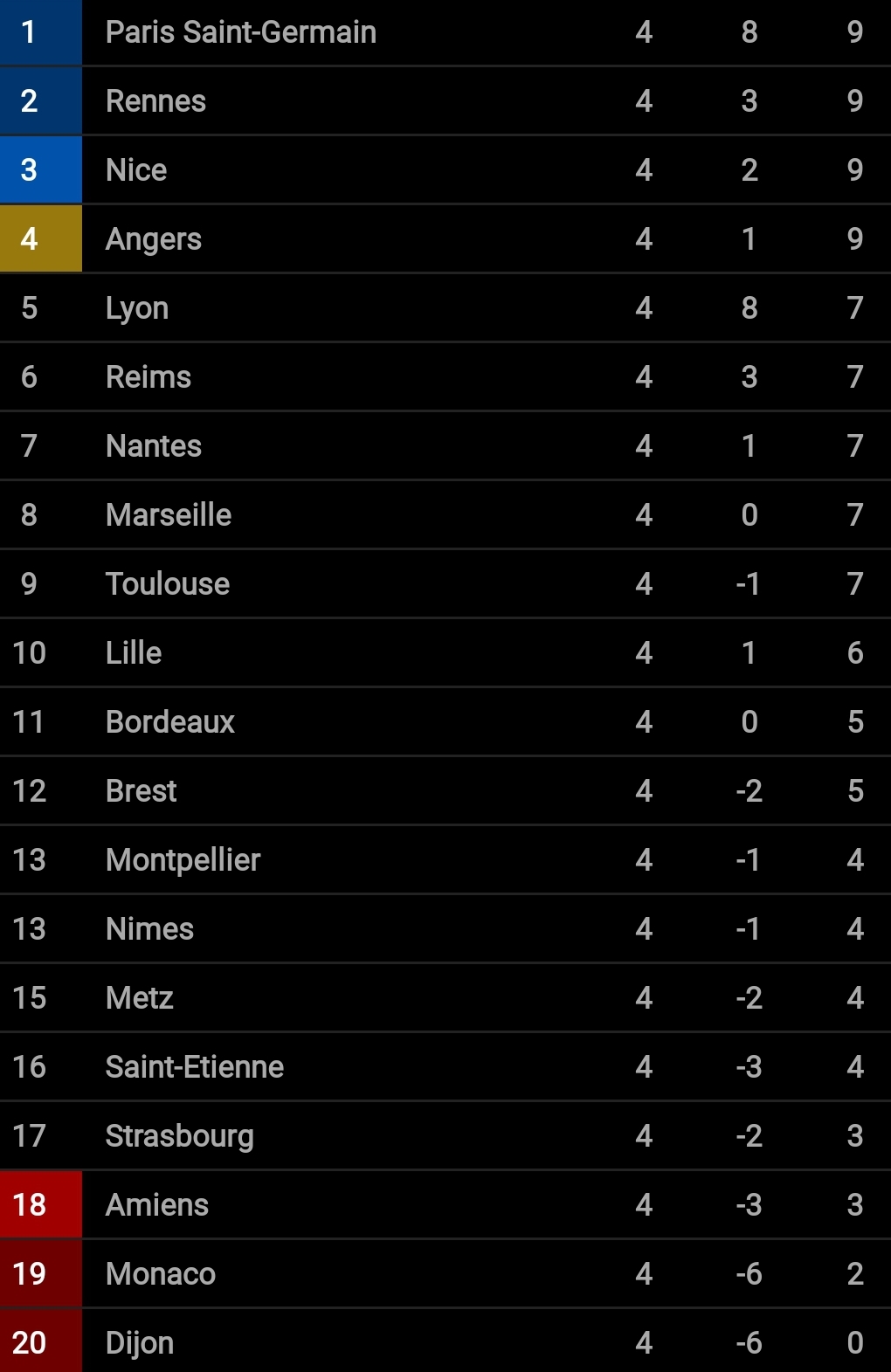Open the Strasbourg team row
Image resolution: width=891 pixels, height=1372 pixels.
click(x=445, y=1136)
